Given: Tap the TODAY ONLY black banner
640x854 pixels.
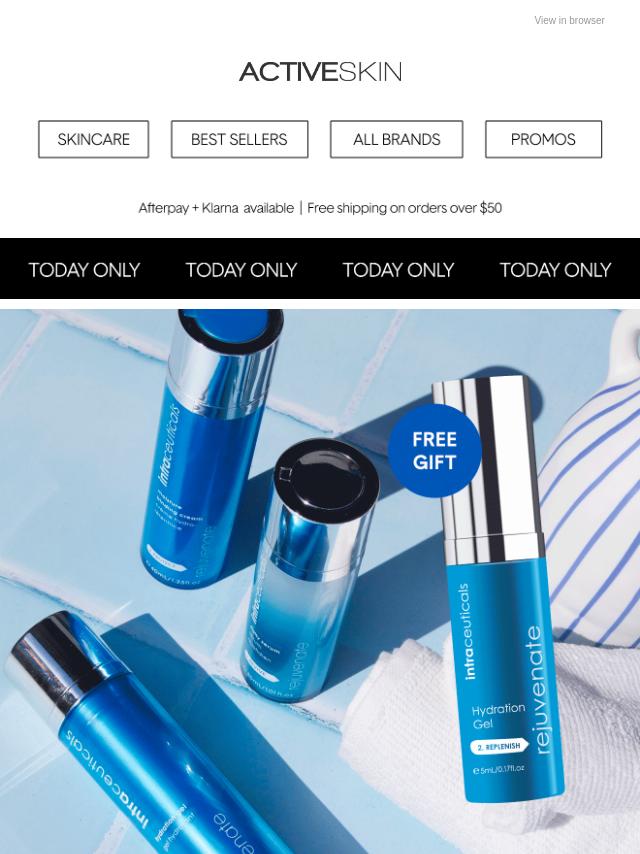Looking at the screenshot, I should pos(320,269).
